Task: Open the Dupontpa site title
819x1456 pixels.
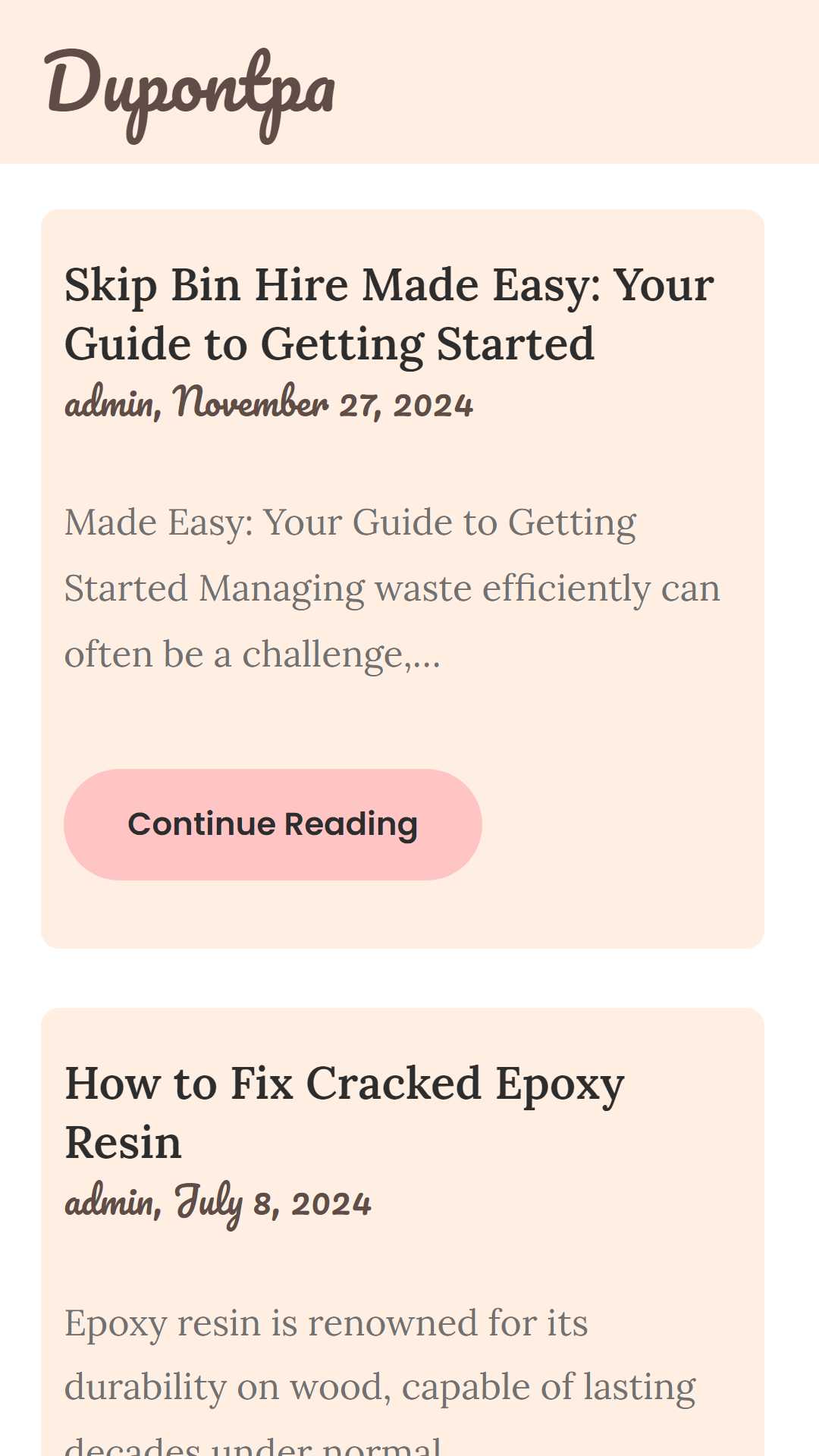Action: (190, 94)
